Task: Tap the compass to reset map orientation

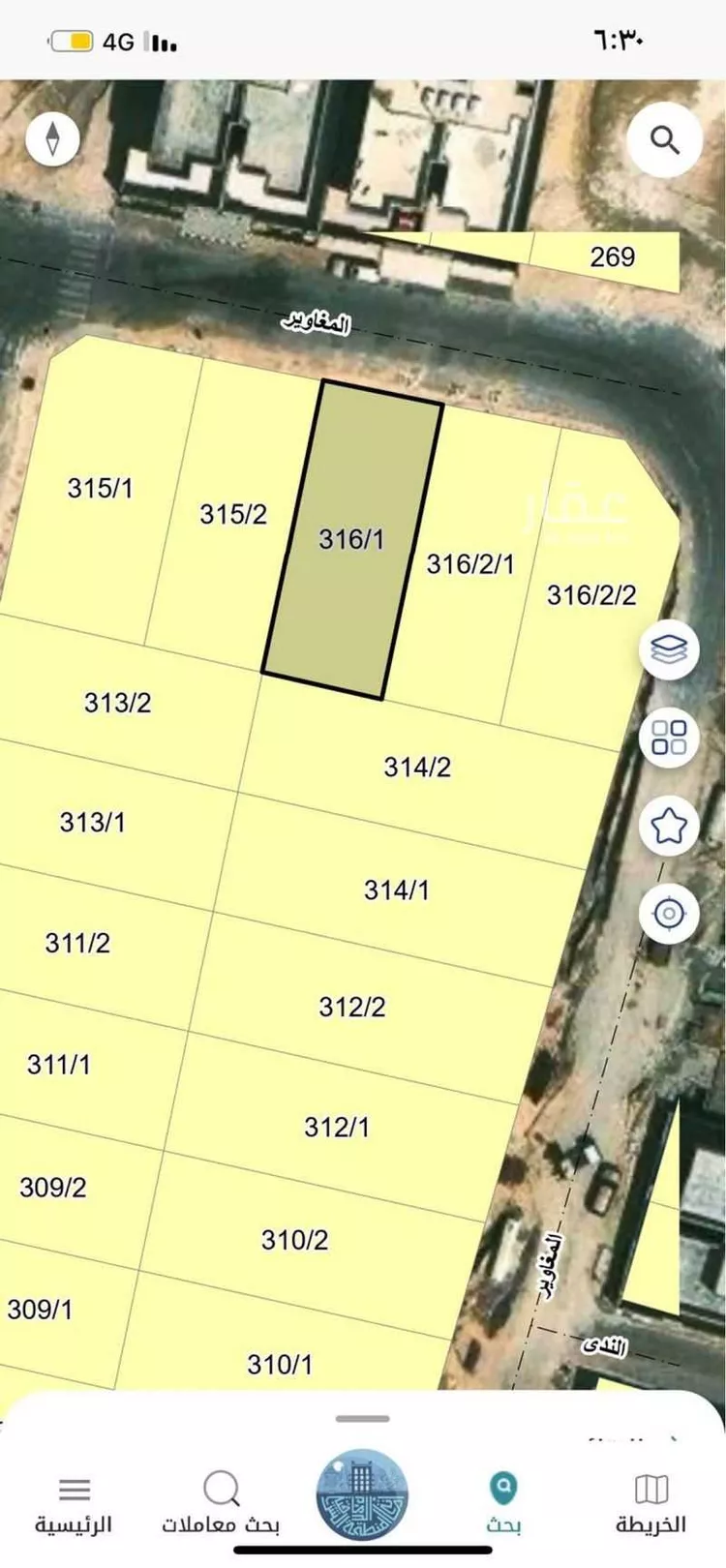Action: pyautogui.click(x=51, y=139)
